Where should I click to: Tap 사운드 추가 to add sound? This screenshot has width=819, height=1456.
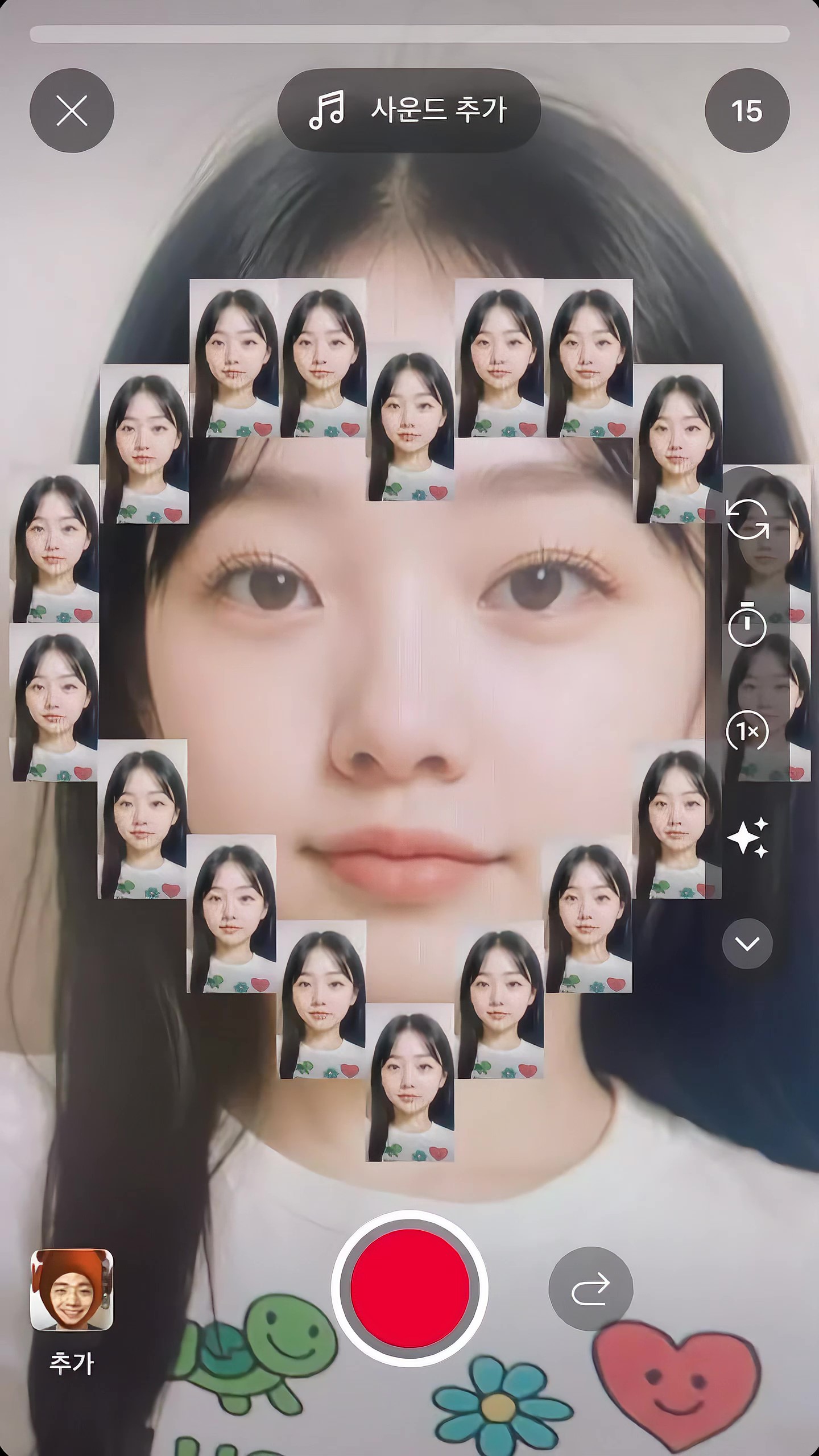pos(408,110)
